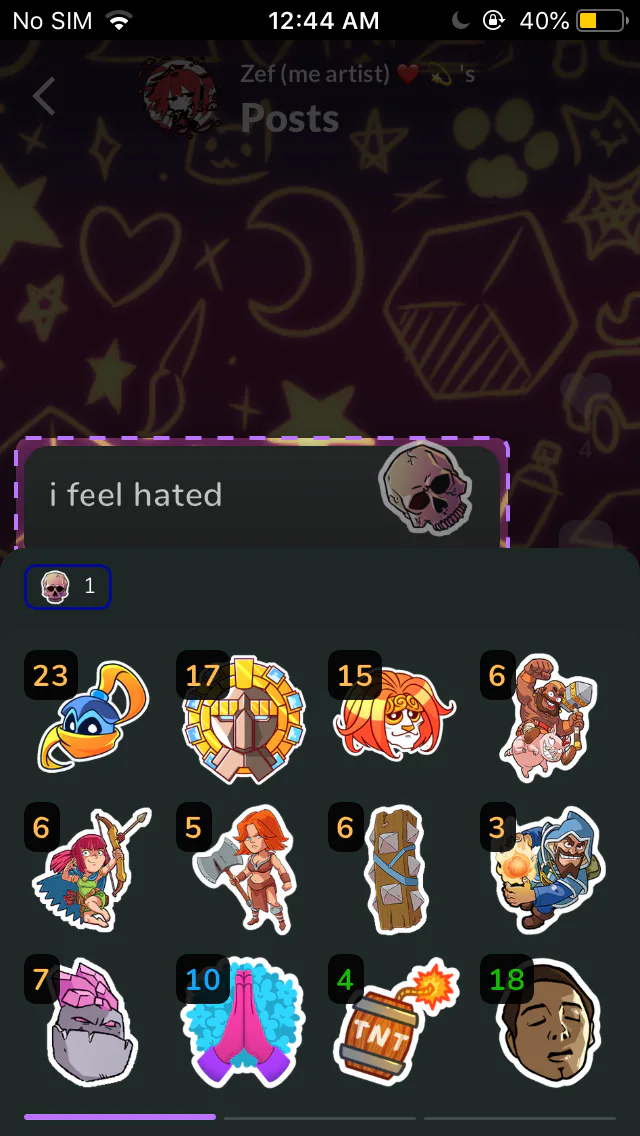Open Zef's profile avatar in header
Screen dimensions: 640x1136
[179, 98]
